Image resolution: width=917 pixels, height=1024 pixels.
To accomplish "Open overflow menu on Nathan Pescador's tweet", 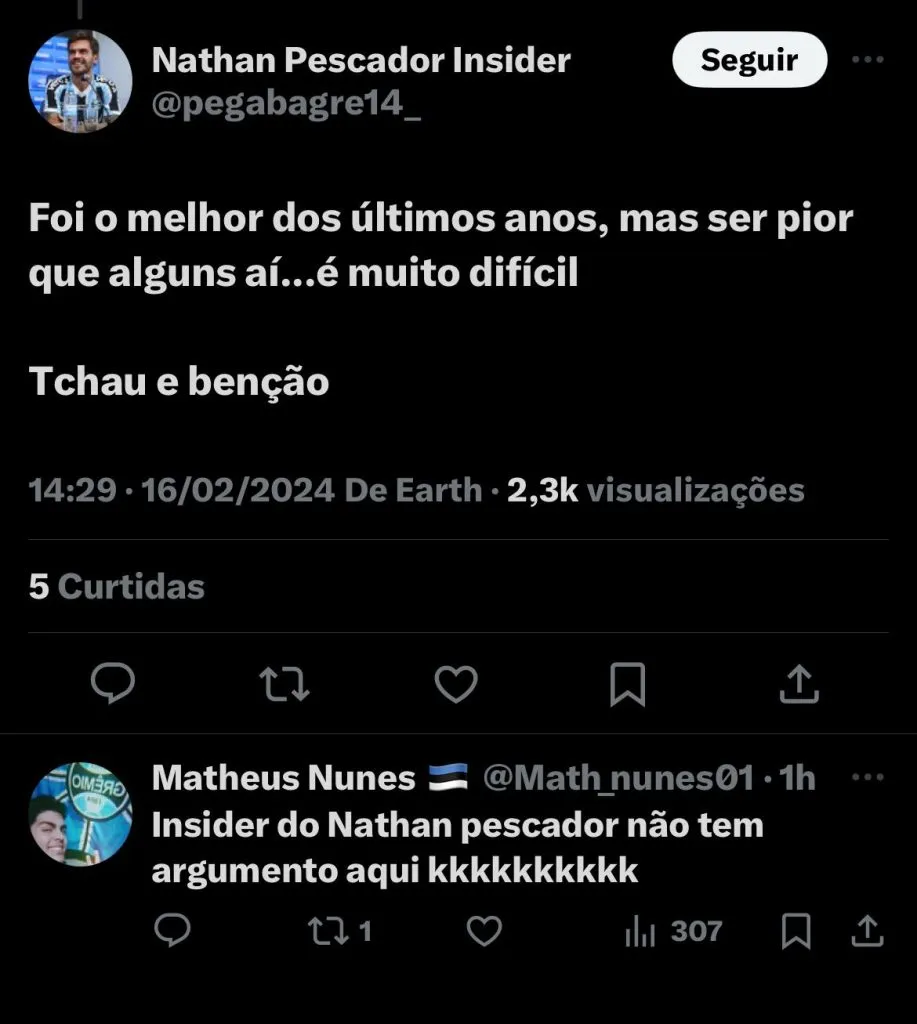I will click(867, 60).
